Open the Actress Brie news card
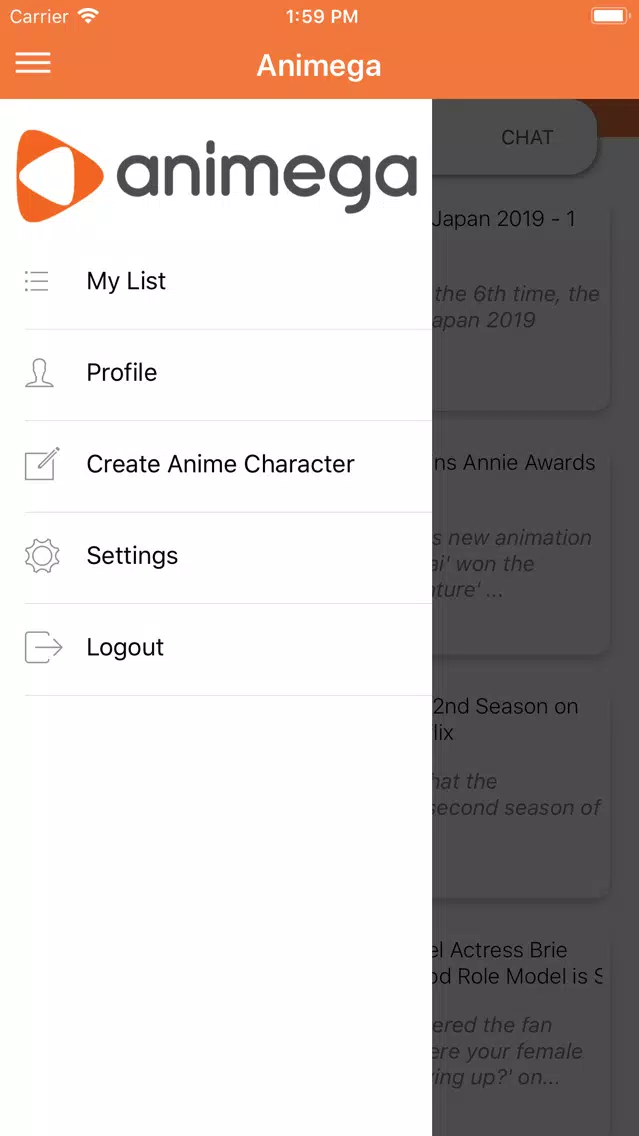 [520, 1029]
